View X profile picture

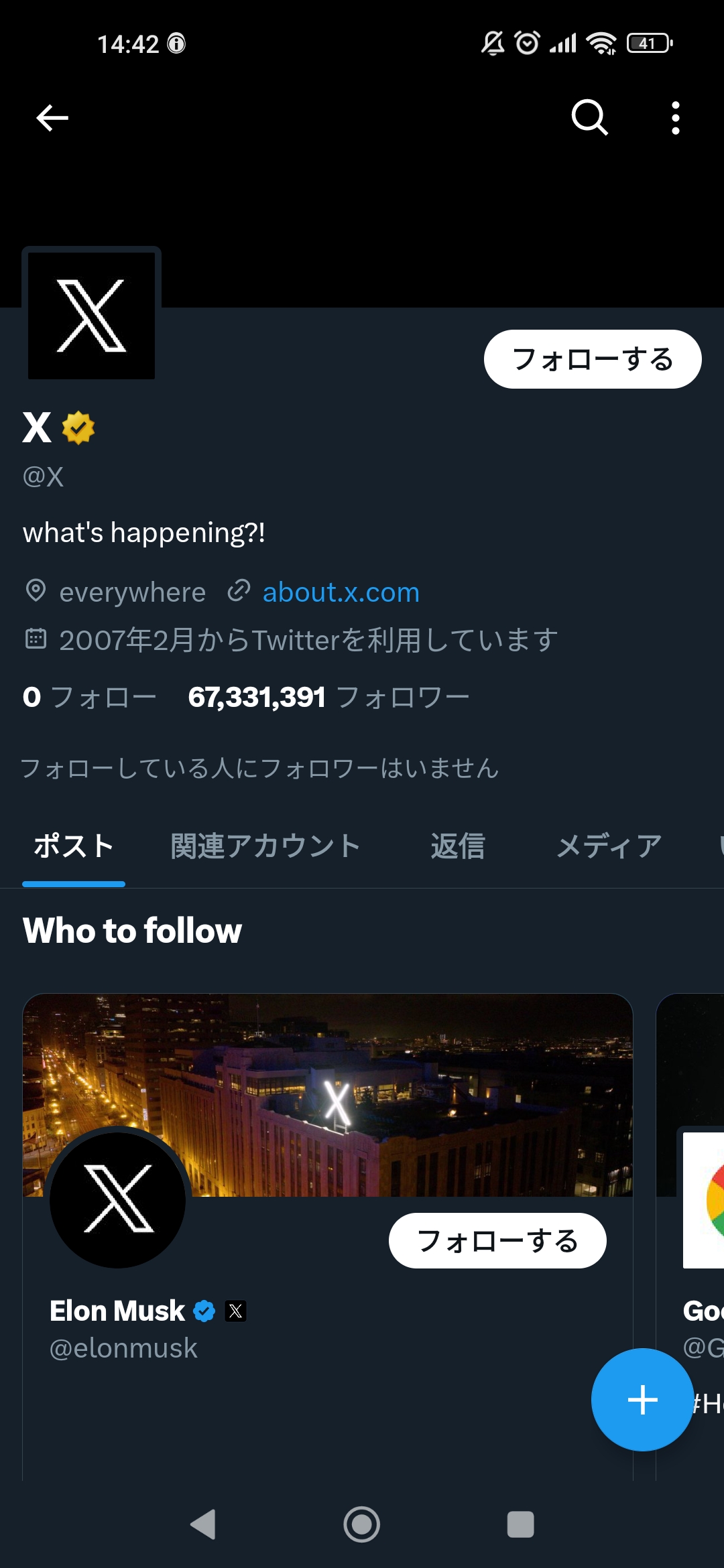coord(91,315)
